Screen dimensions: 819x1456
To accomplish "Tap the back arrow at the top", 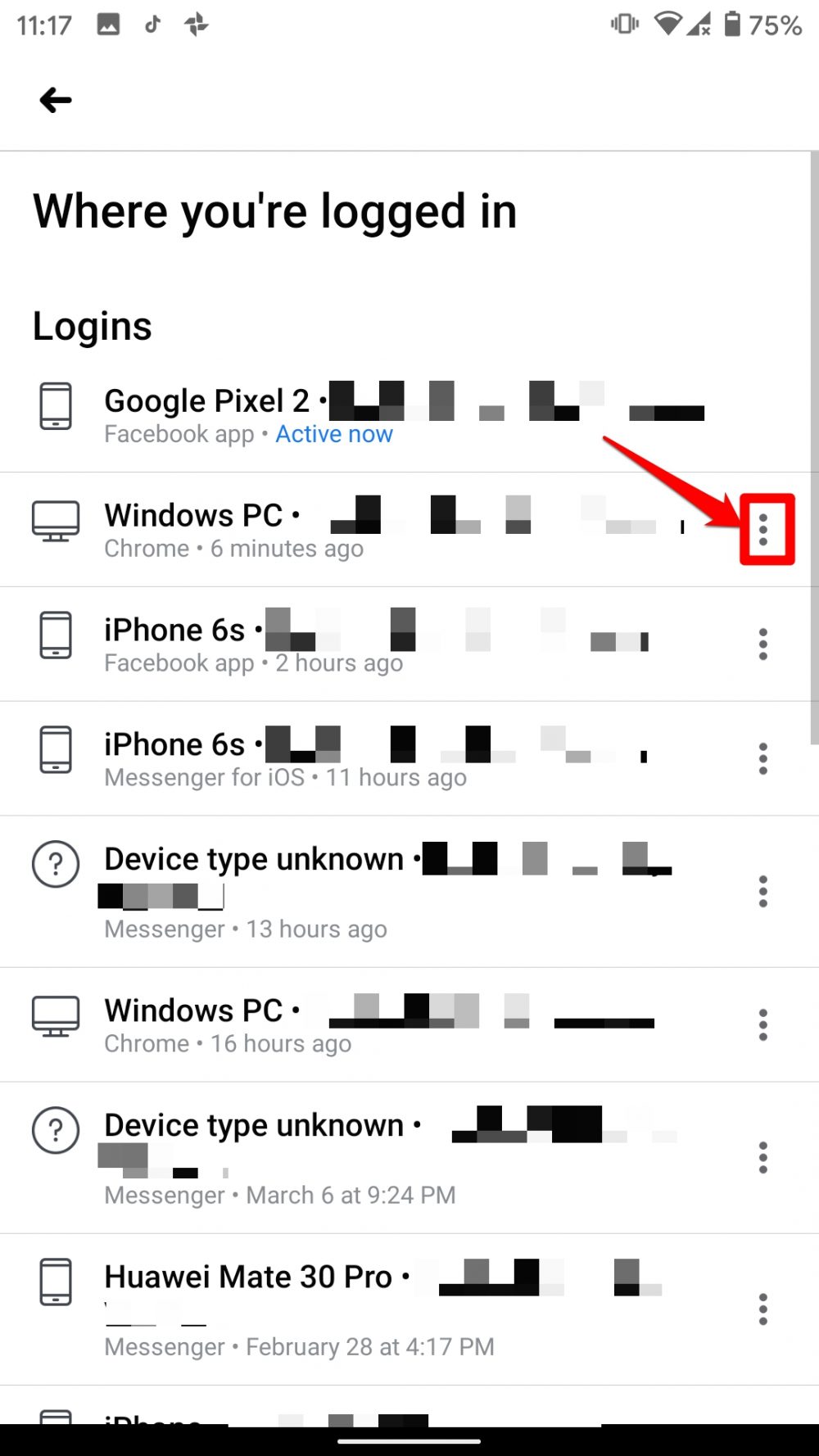I will click(x=54, y=100).
